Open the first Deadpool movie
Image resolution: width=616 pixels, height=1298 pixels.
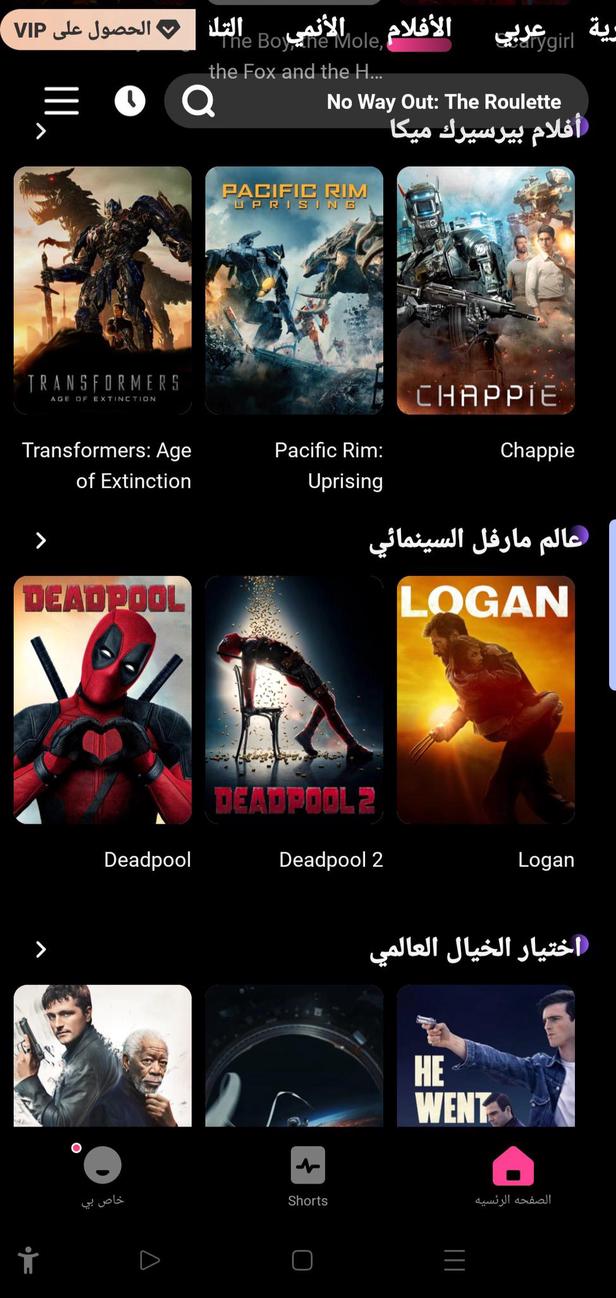click(103, 700)
